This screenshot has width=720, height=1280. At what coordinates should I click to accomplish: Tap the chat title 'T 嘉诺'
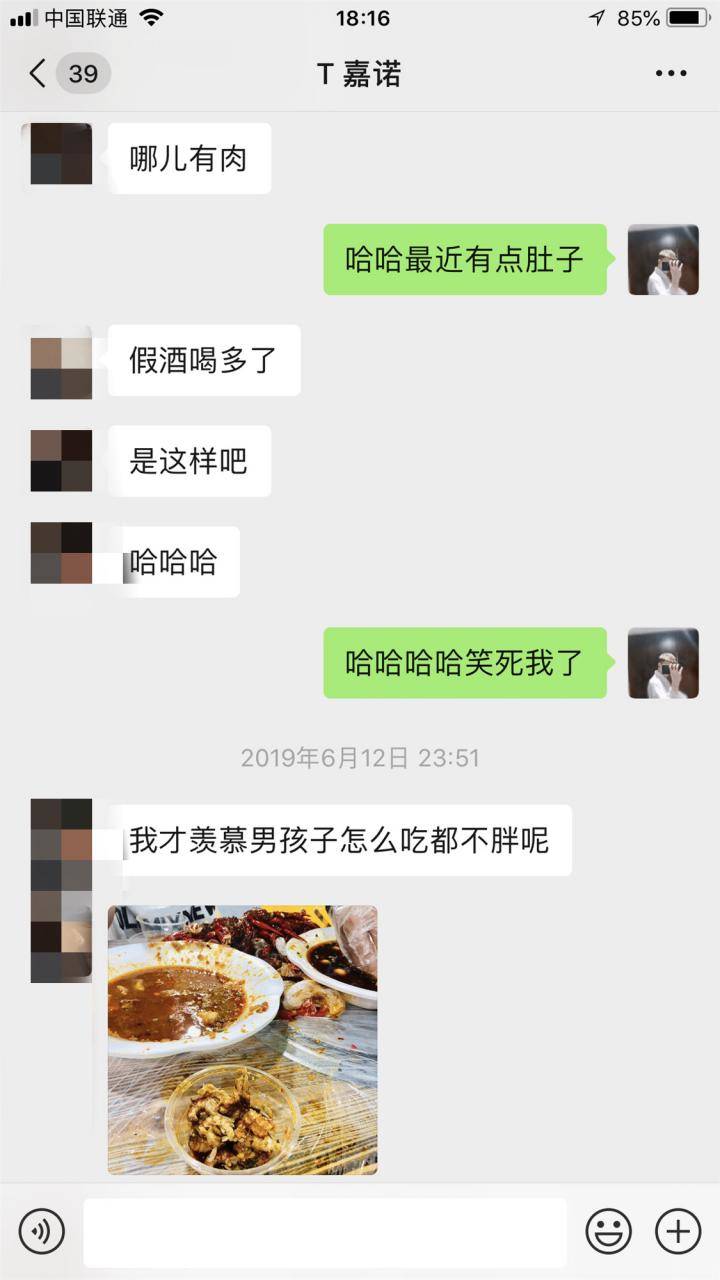[x=360, y=73]
